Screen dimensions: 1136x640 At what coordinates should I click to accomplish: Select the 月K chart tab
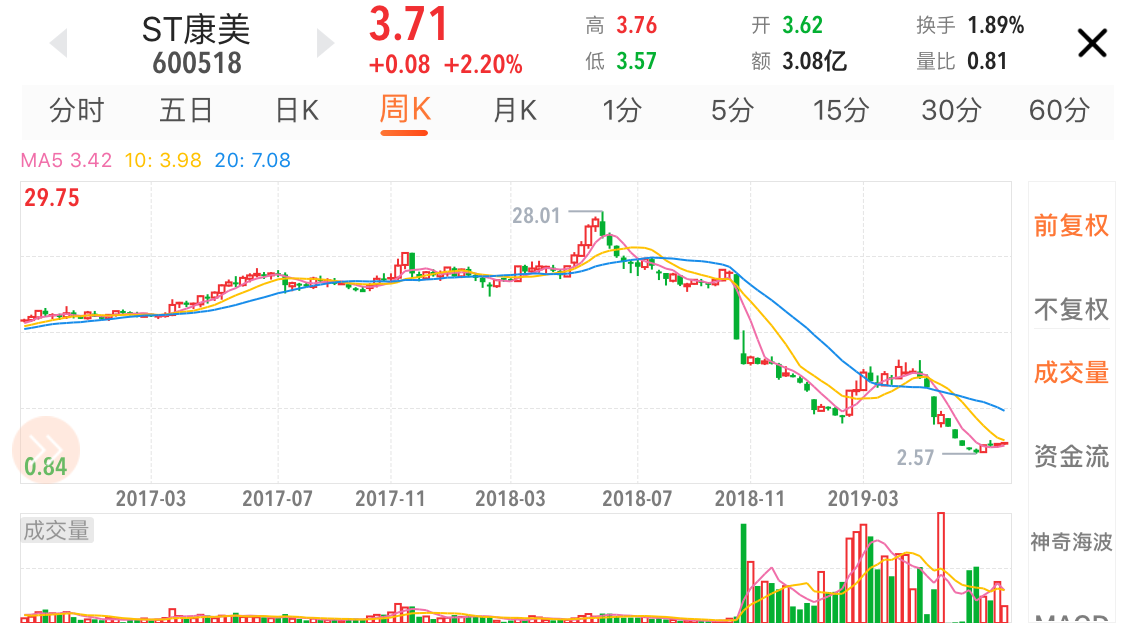515,110
